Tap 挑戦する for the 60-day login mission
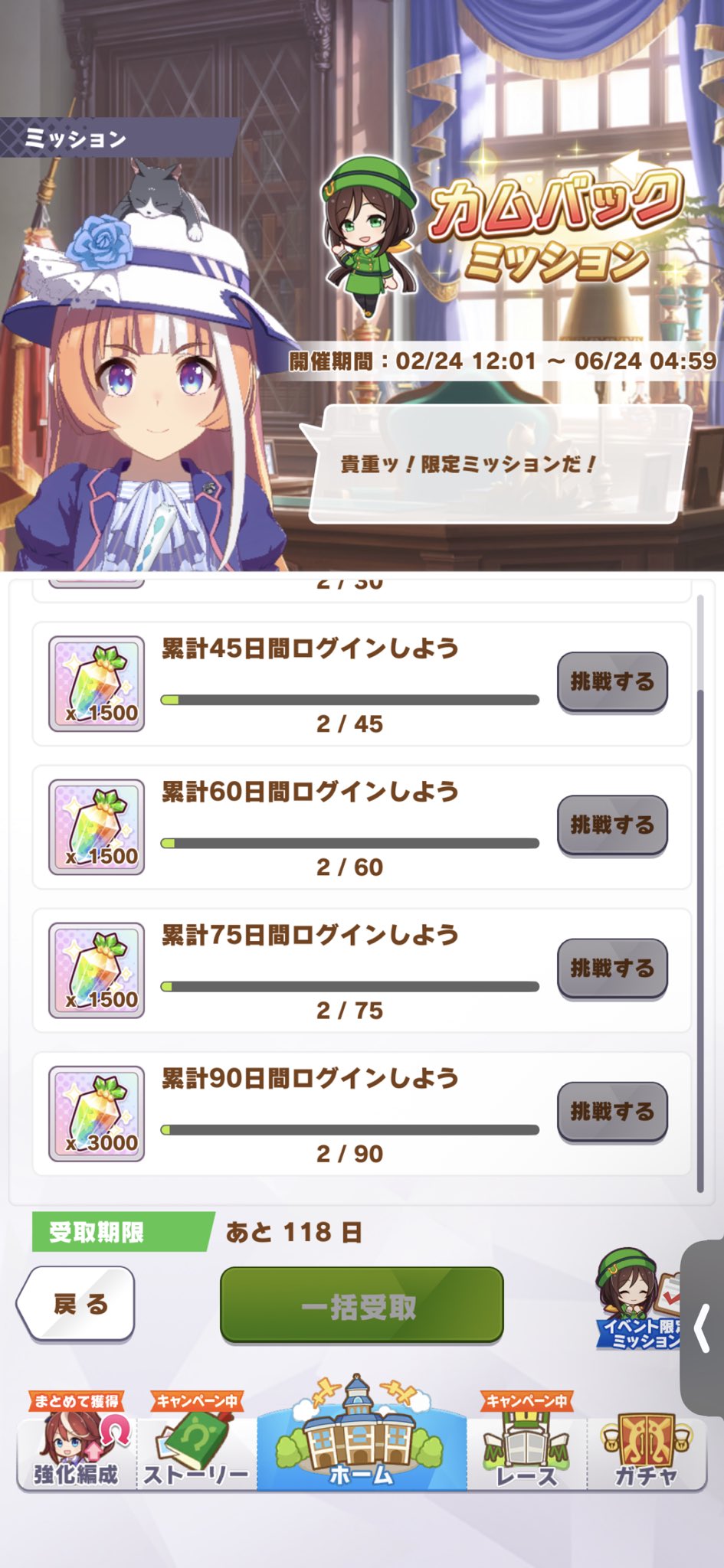This screenshot has height=1568, width=724. point(612,825)
